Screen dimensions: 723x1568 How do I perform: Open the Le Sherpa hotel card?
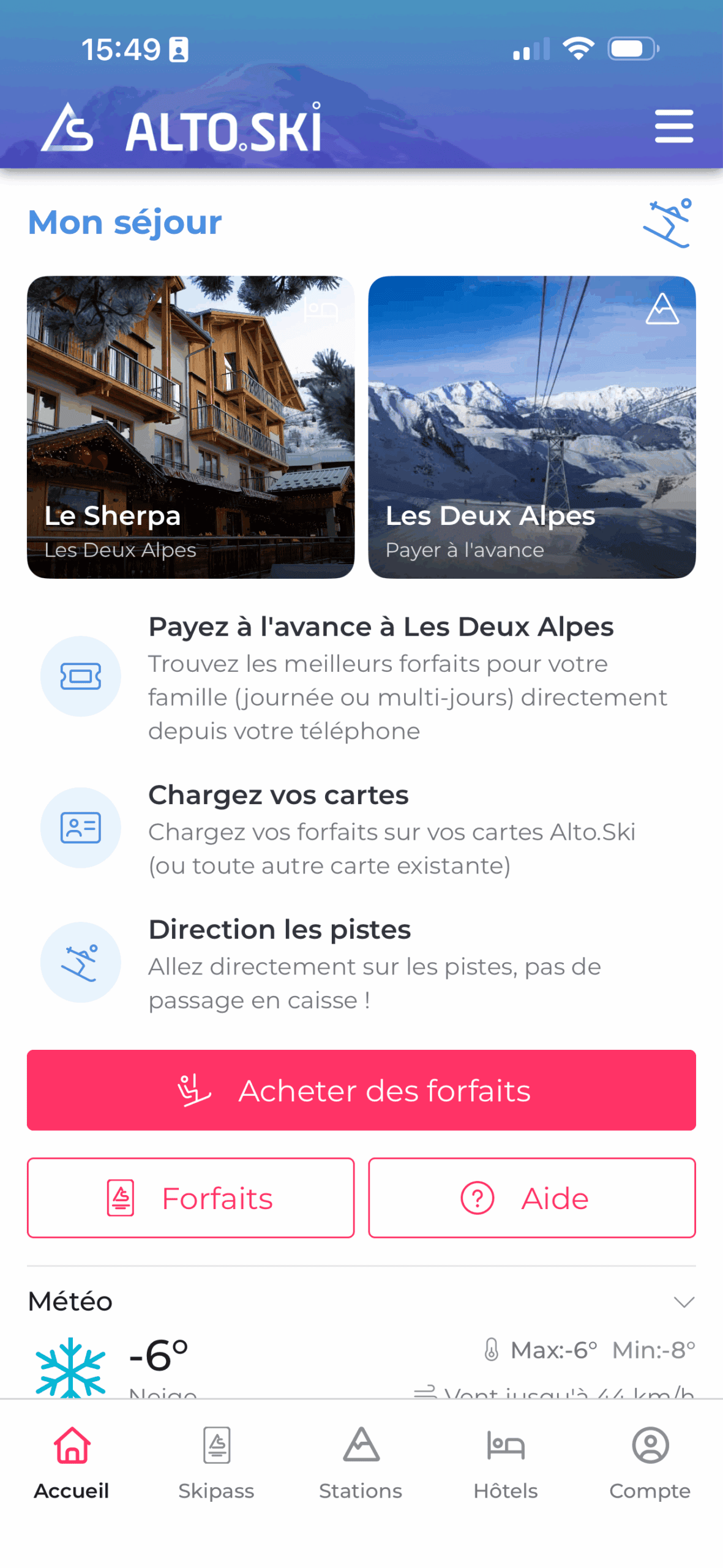(190, 426)
